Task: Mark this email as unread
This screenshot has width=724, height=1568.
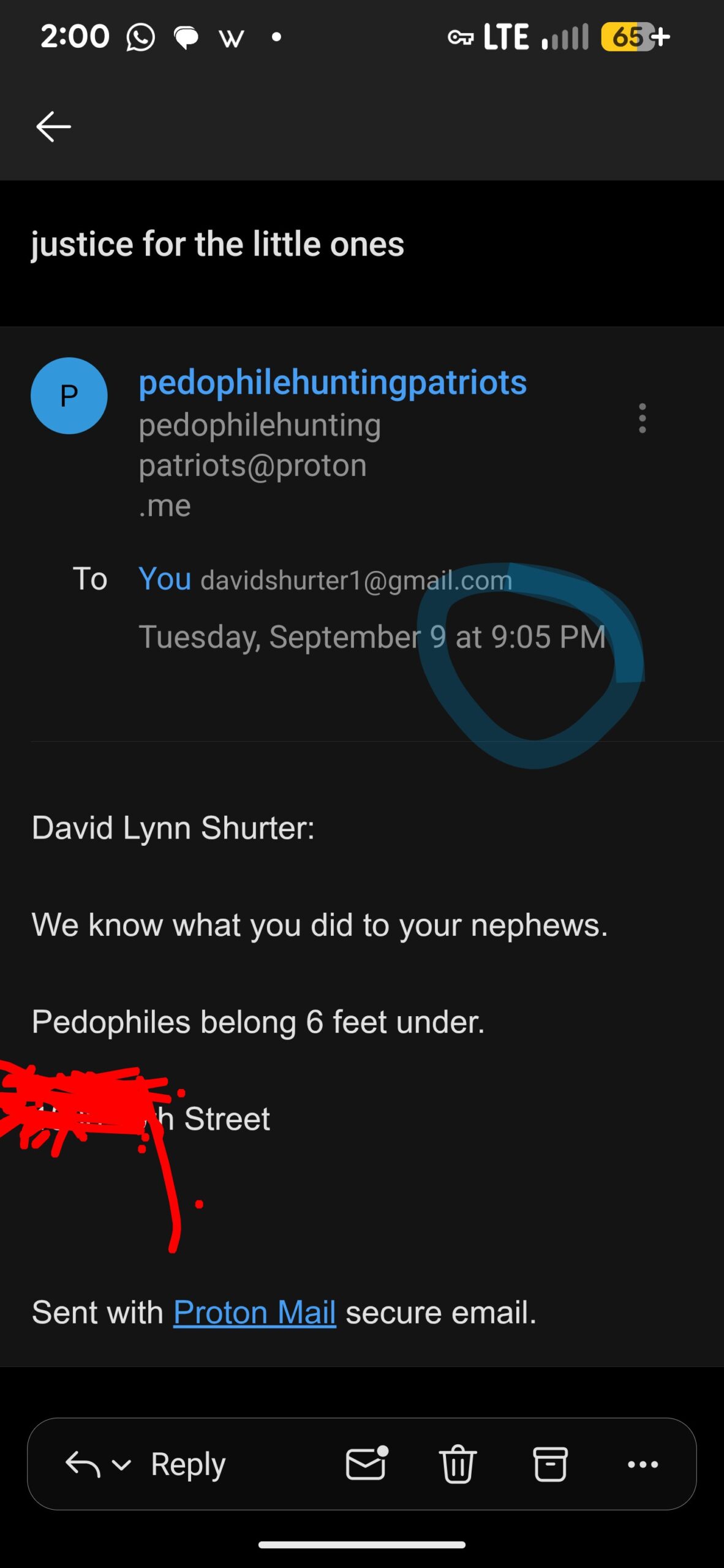Action: tap(367, 1463)
